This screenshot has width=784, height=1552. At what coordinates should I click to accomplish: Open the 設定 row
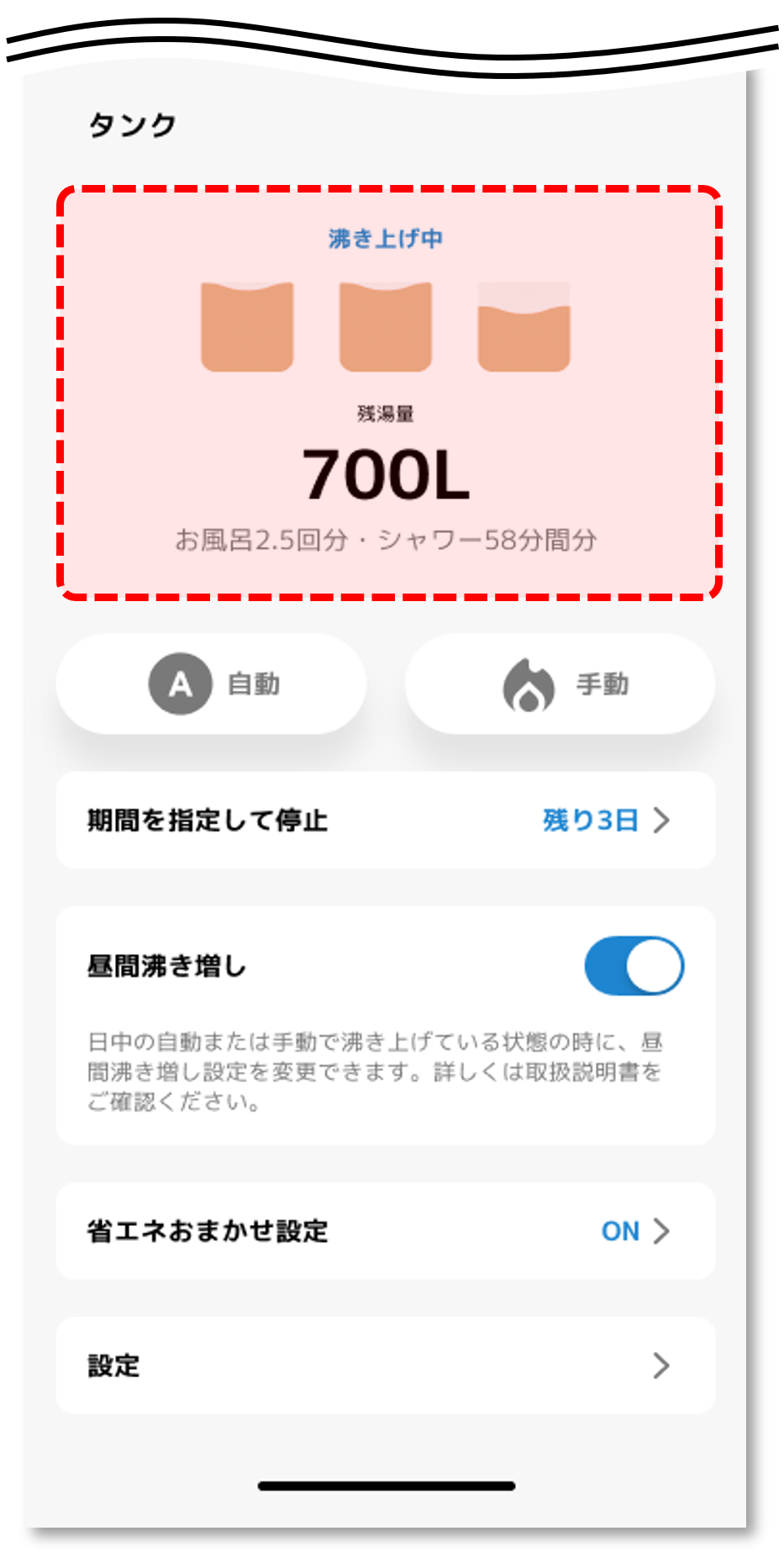386,1366
